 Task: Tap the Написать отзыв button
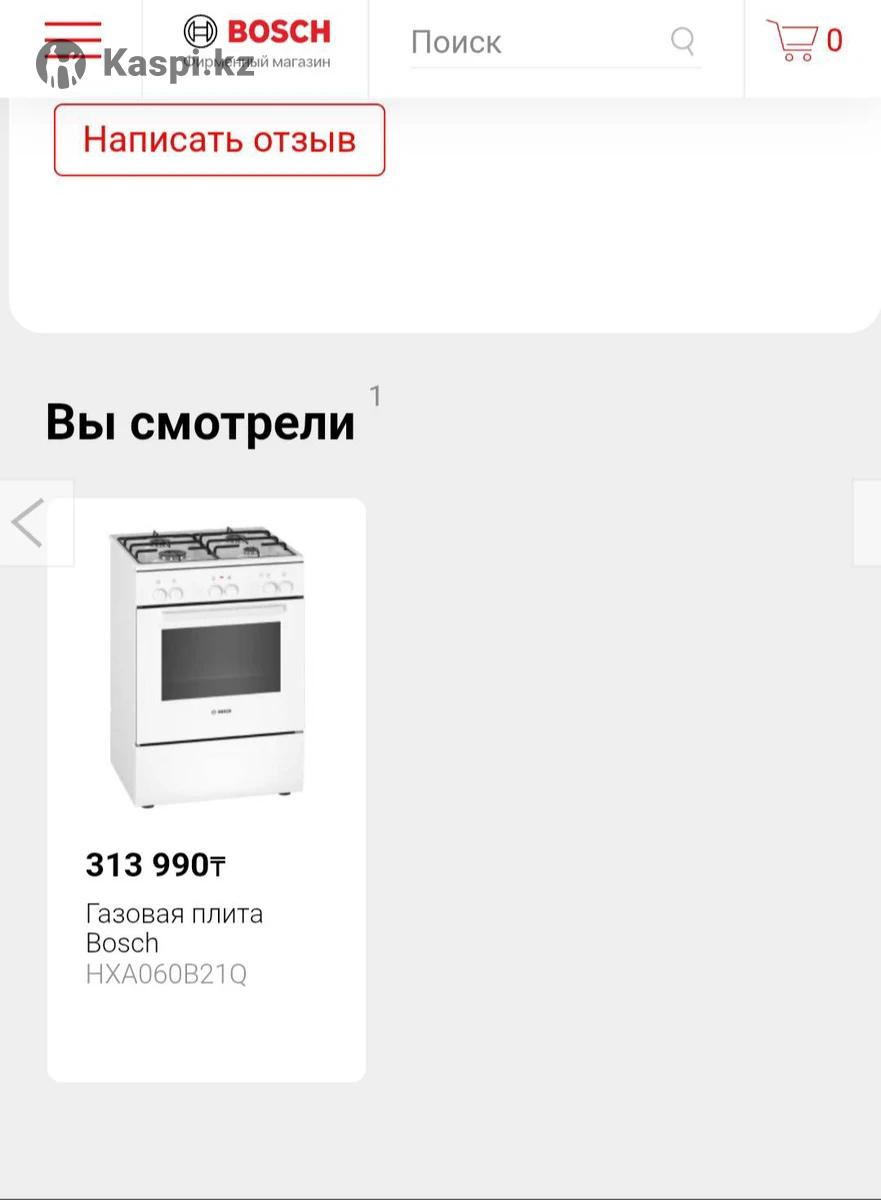tap(219, 140)
